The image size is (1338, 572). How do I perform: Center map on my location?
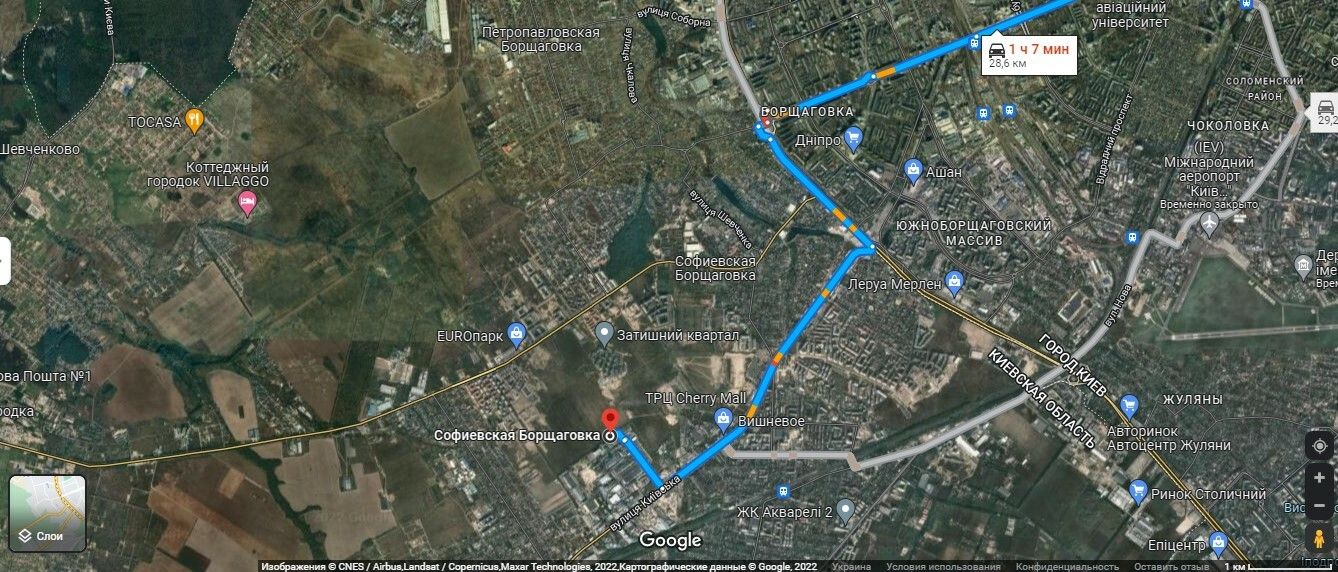pyautogui.click(x=1319, y=445)
